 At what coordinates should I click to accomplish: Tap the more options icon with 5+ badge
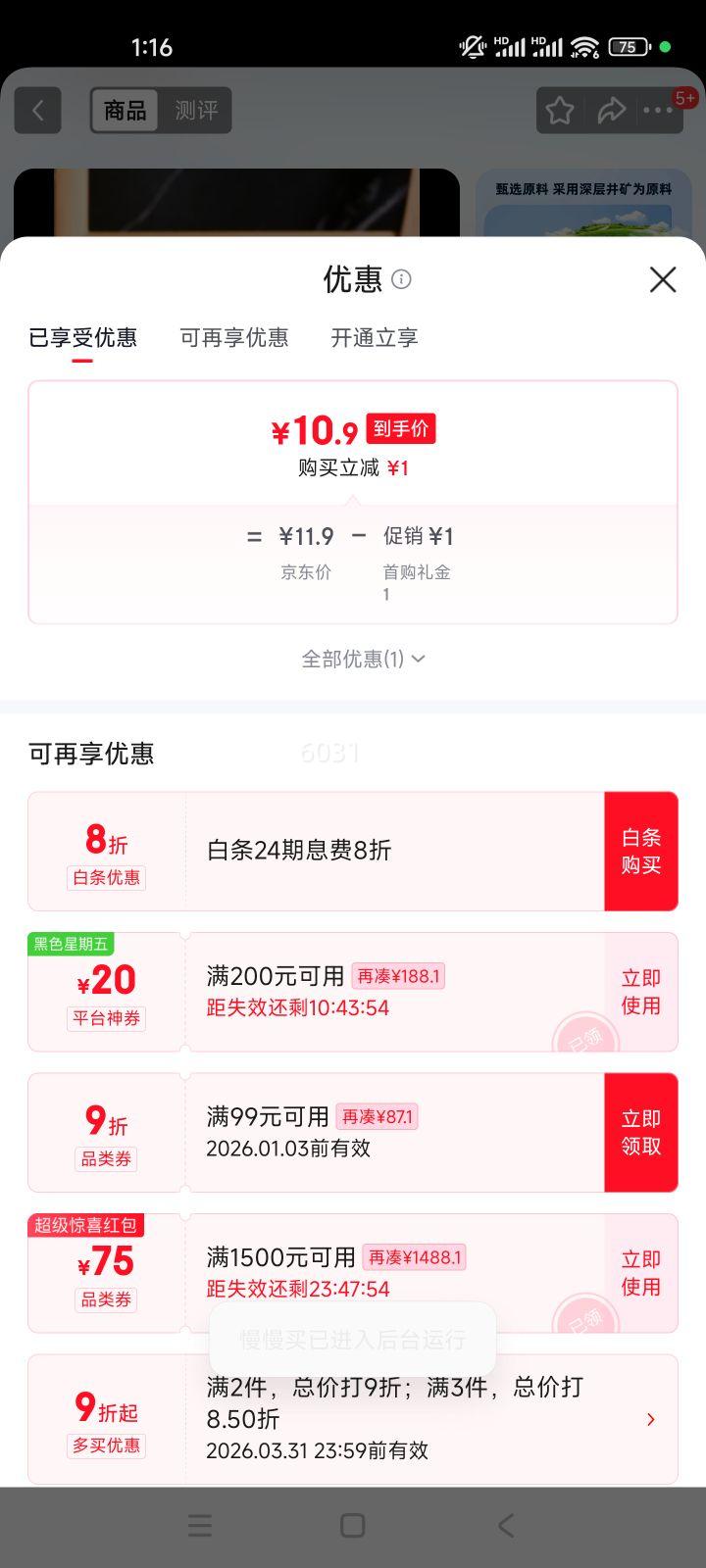pyautogui.click(x=658, y=110)
